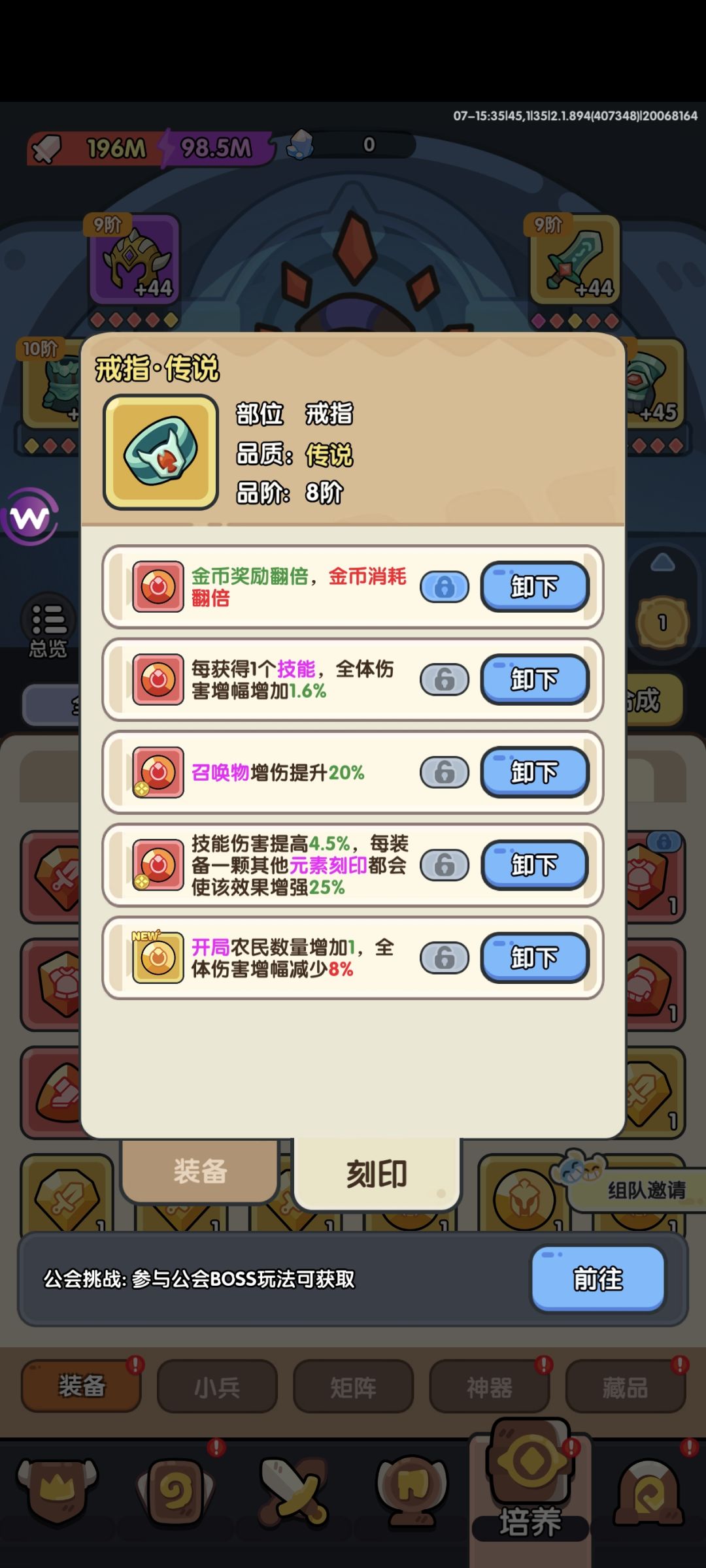Tap 卸下 on the 技能伤害提高4.5% engraving
This screenshot has height=1568, width=706.
coord(535,864)
